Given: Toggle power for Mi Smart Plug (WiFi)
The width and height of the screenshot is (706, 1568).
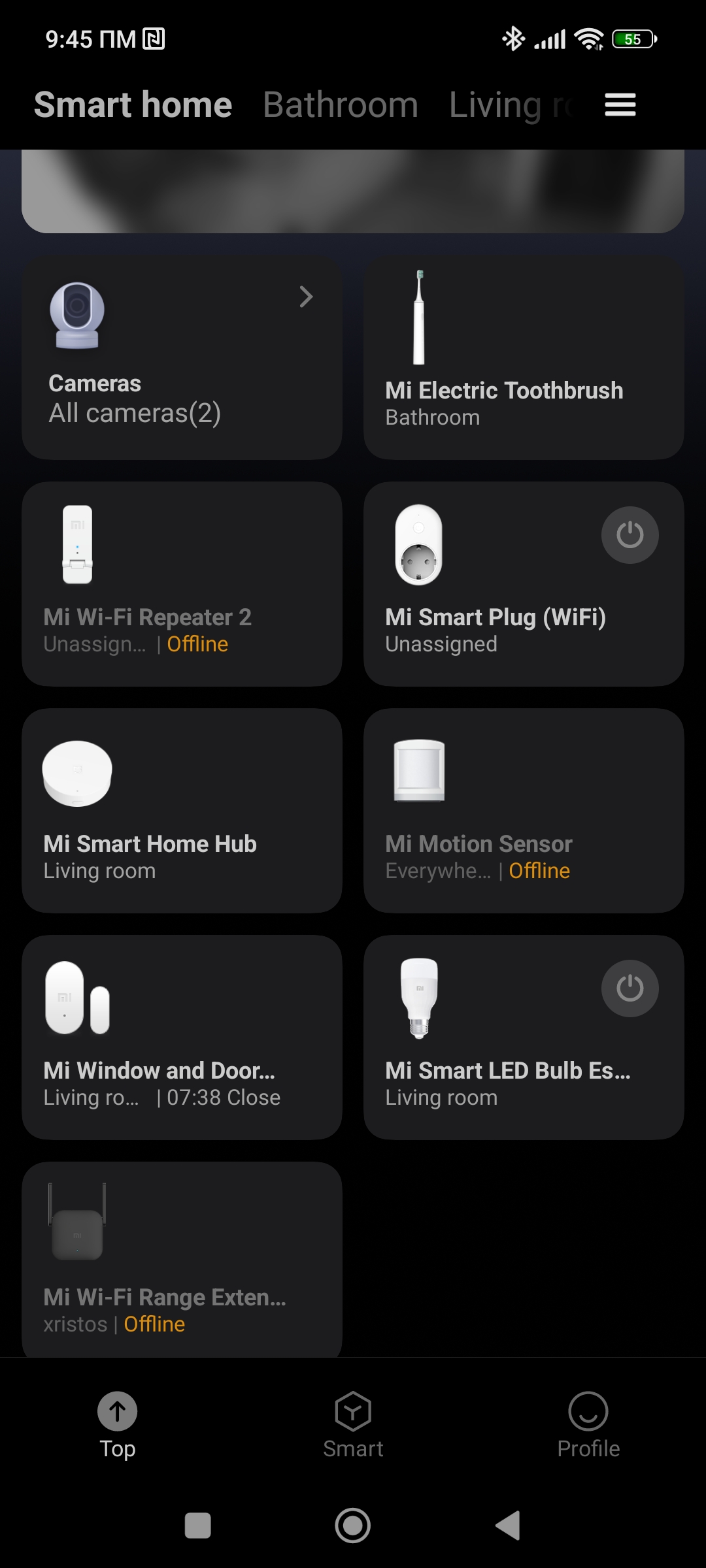Looking at the screenshot, I should [630, 535].
